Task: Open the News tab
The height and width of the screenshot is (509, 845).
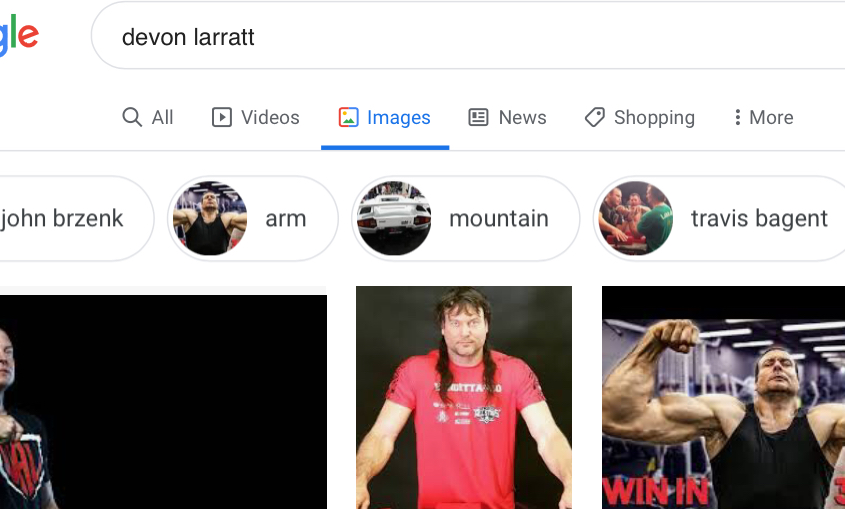Action: [x=508, y=118]
